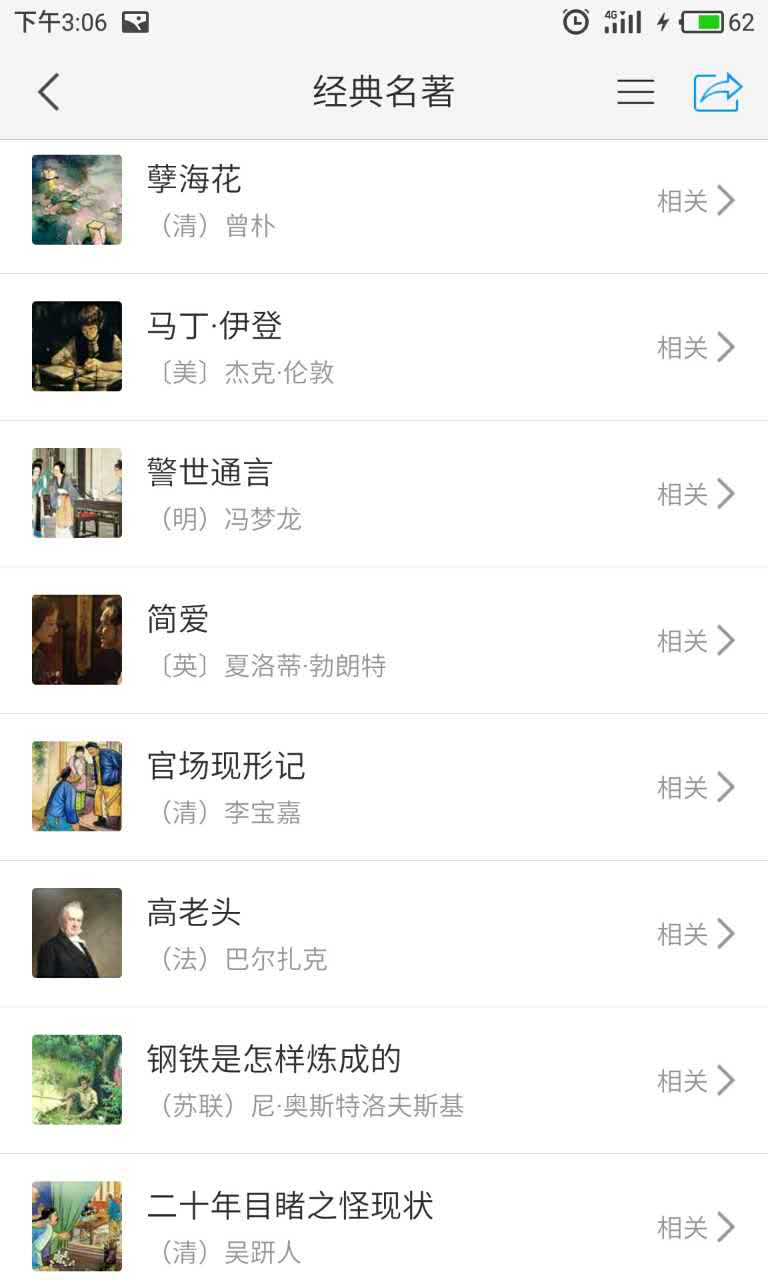
Task: View 相关 items for 孽海花
Action: pyautogui.click(x=696, y=201)
